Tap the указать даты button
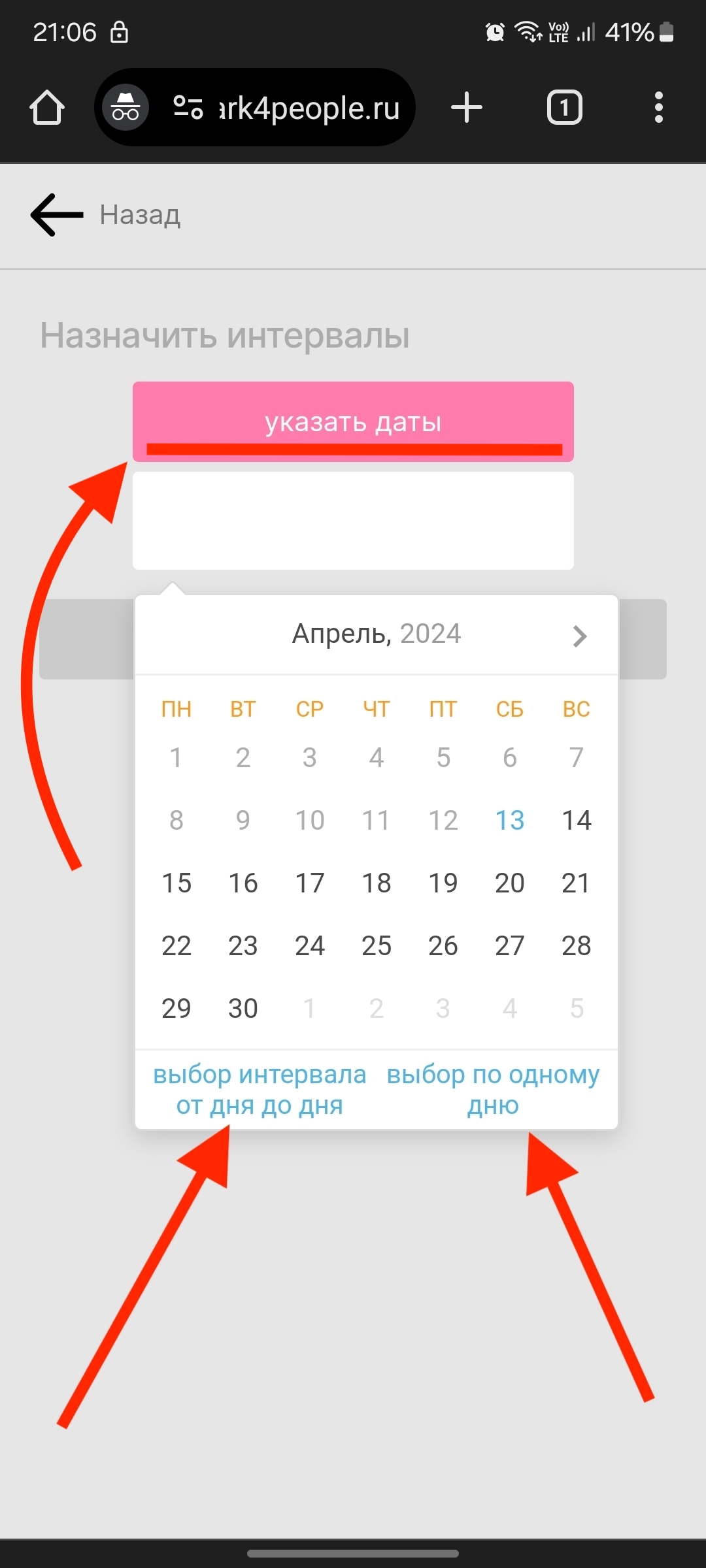 [353, 421]
